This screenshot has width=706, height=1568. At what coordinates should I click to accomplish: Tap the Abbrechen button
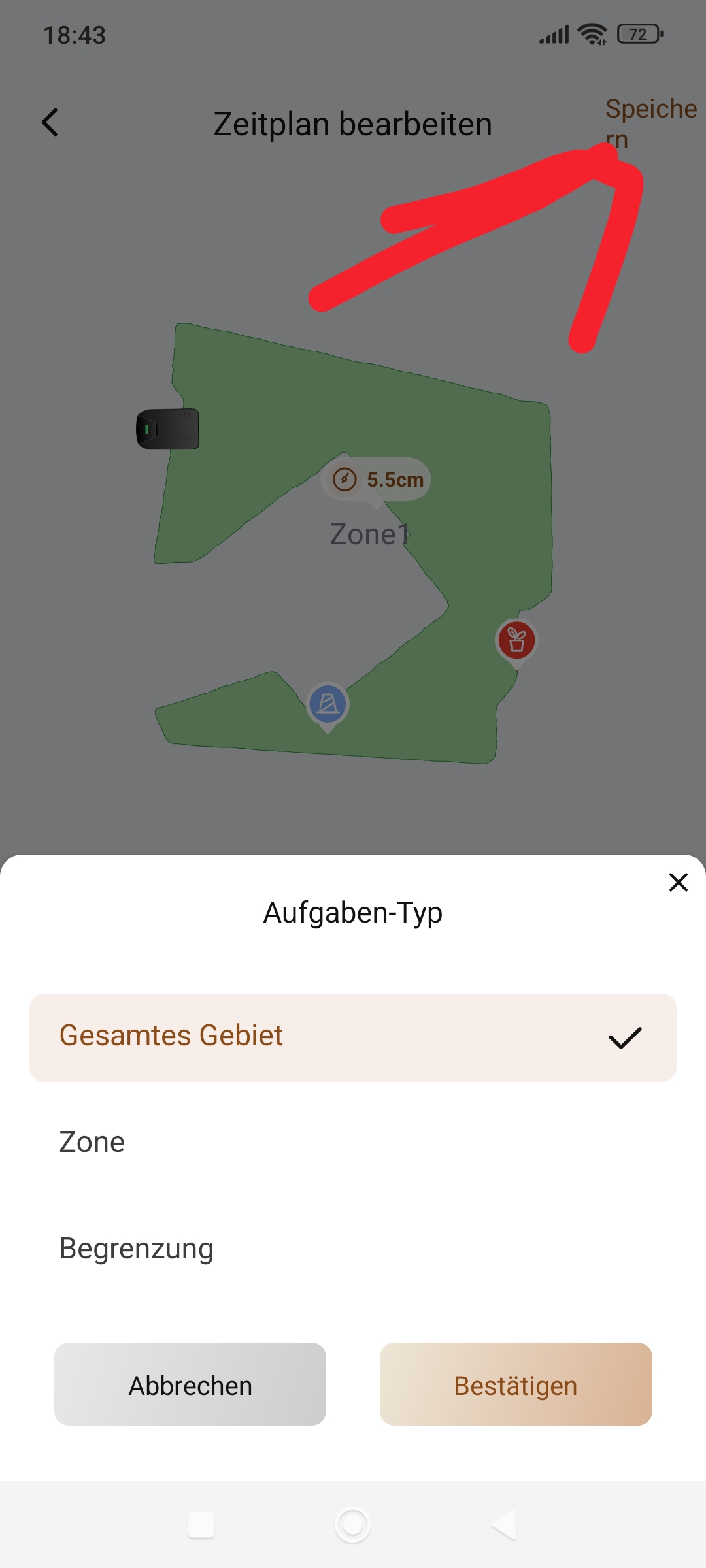(190, 1384)
